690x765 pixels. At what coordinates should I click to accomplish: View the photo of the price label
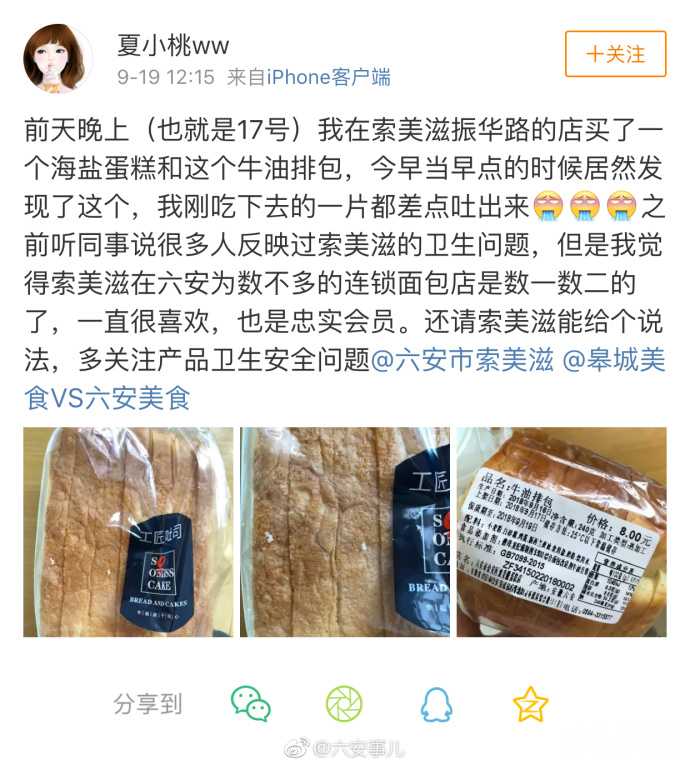[561, 532]
